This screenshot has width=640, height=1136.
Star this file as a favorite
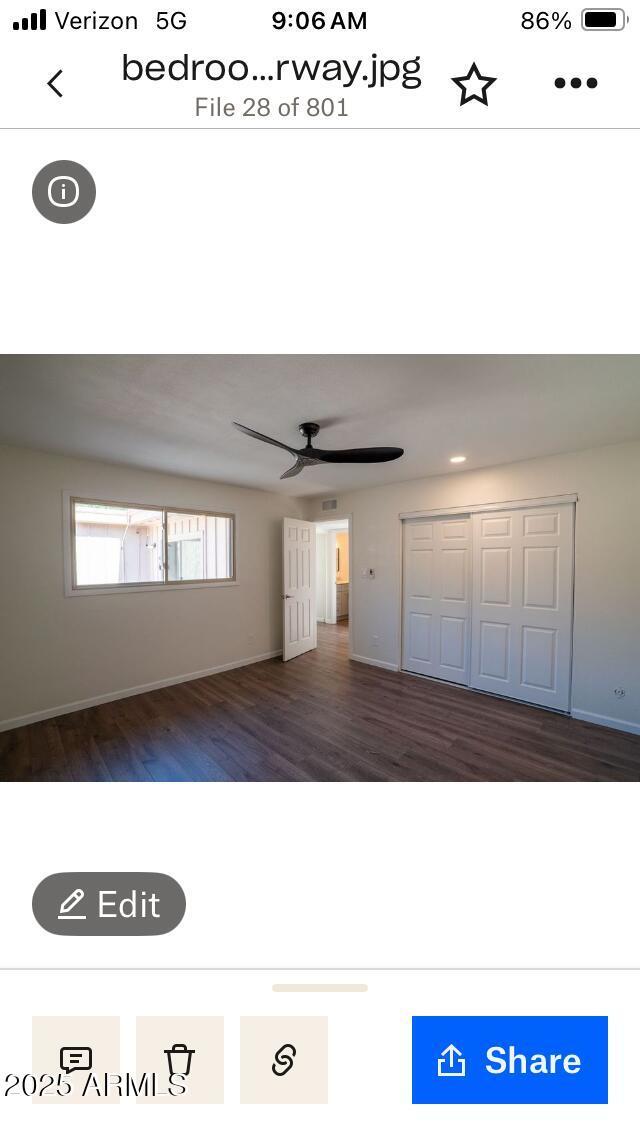point(474,84)
